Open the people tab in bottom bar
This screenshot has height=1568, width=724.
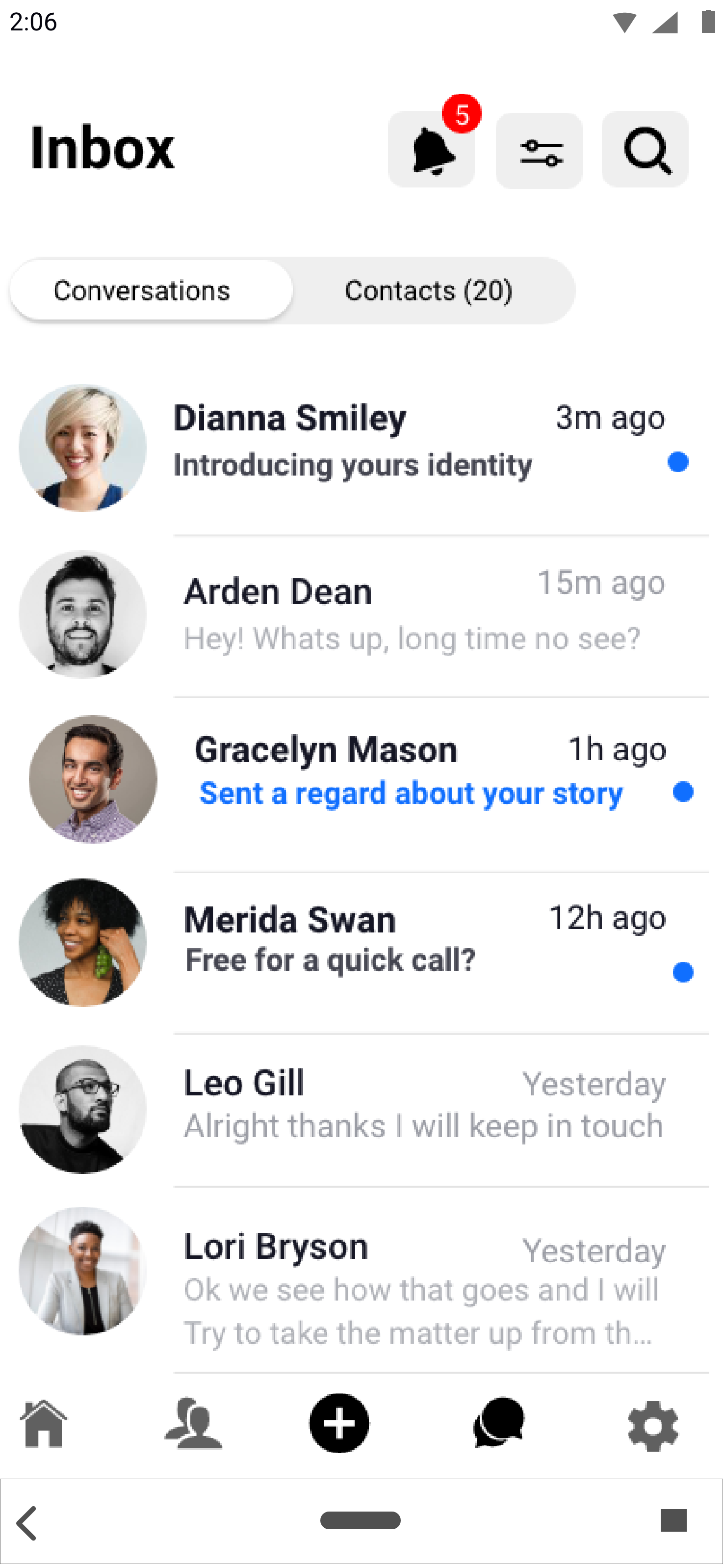(193, 1423)
